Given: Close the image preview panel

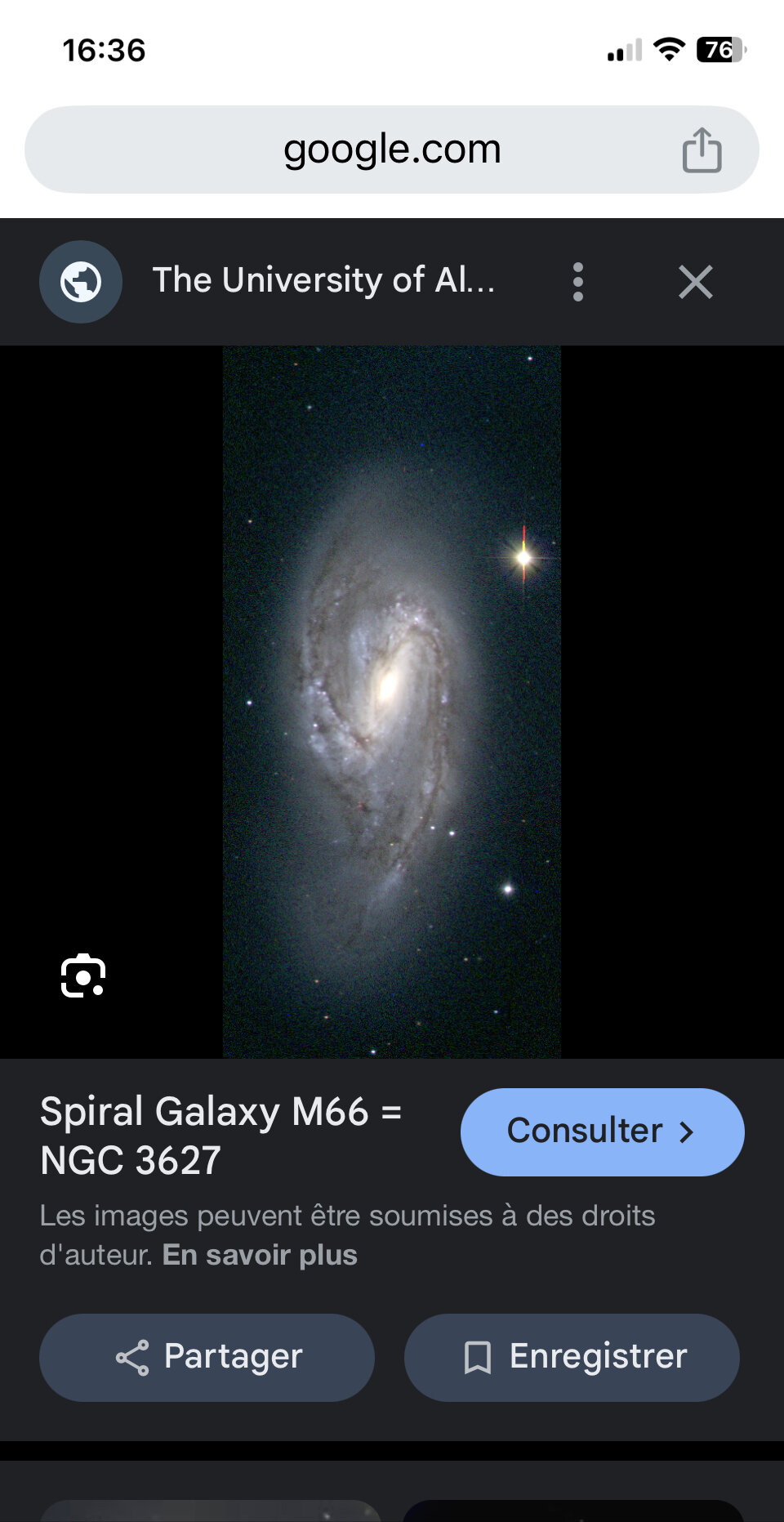Looking at the screenshot, I should tap(696, 282).
